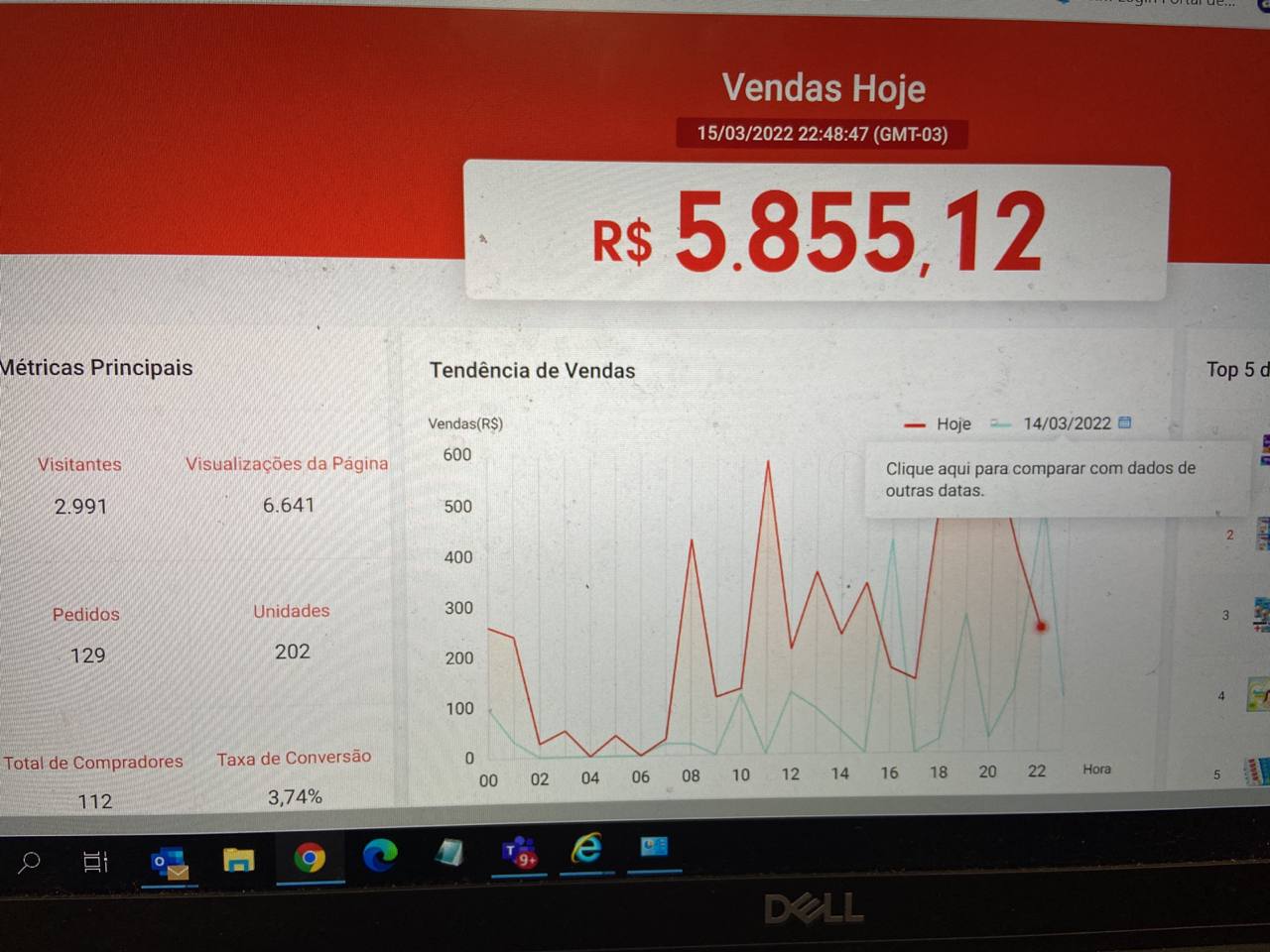Open the comparison date calendar picker

pos(1124,422)
